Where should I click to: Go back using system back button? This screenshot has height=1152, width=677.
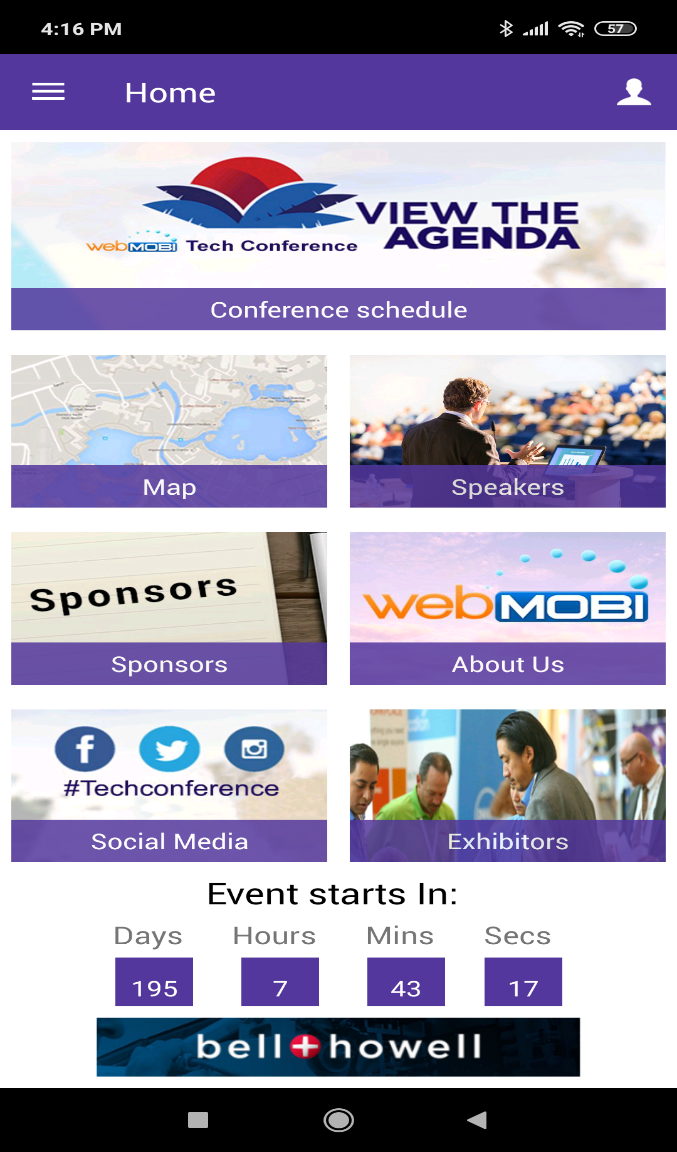coord(477,1120)
